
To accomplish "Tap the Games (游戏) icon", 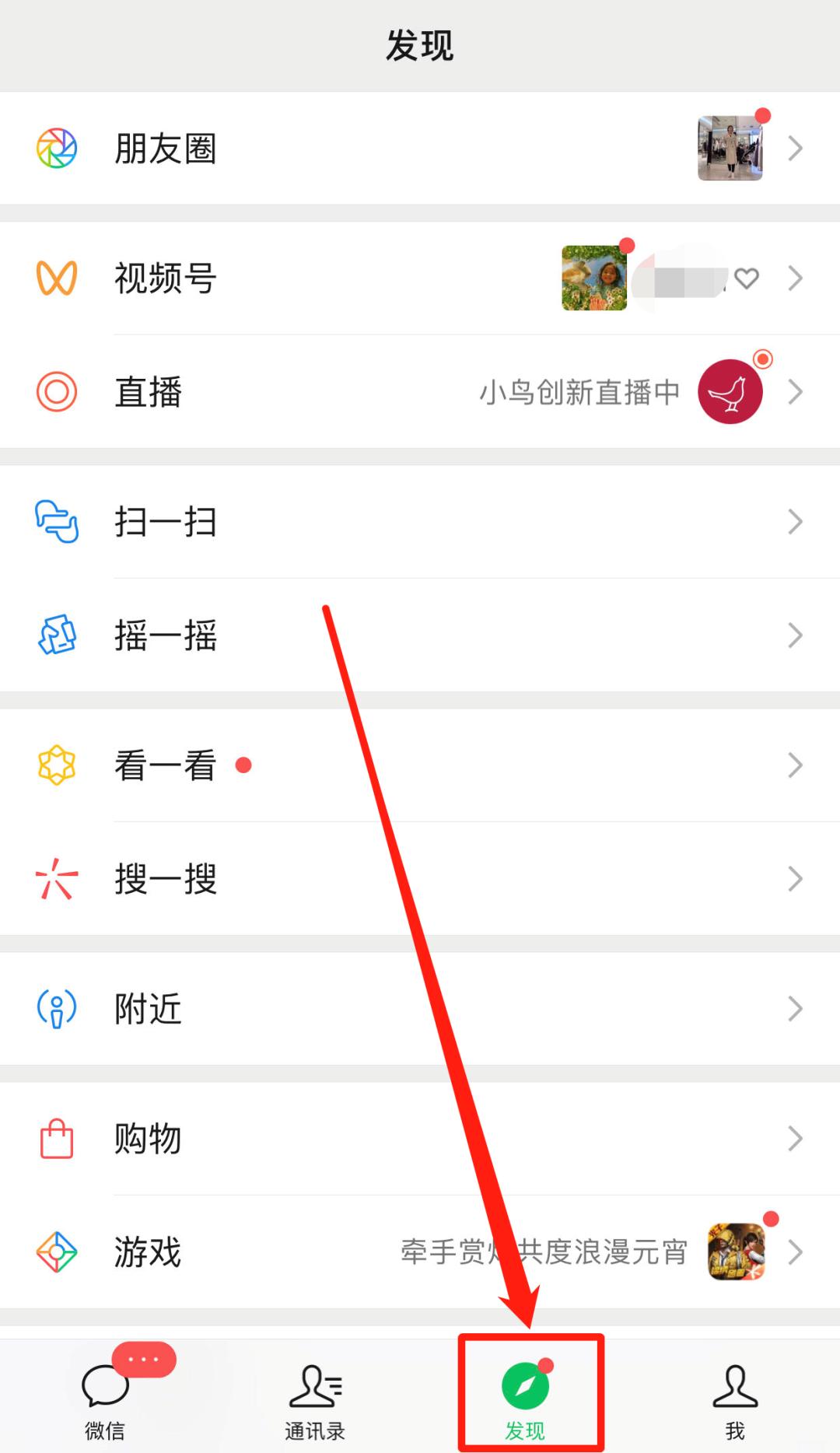I will 56,1252.
